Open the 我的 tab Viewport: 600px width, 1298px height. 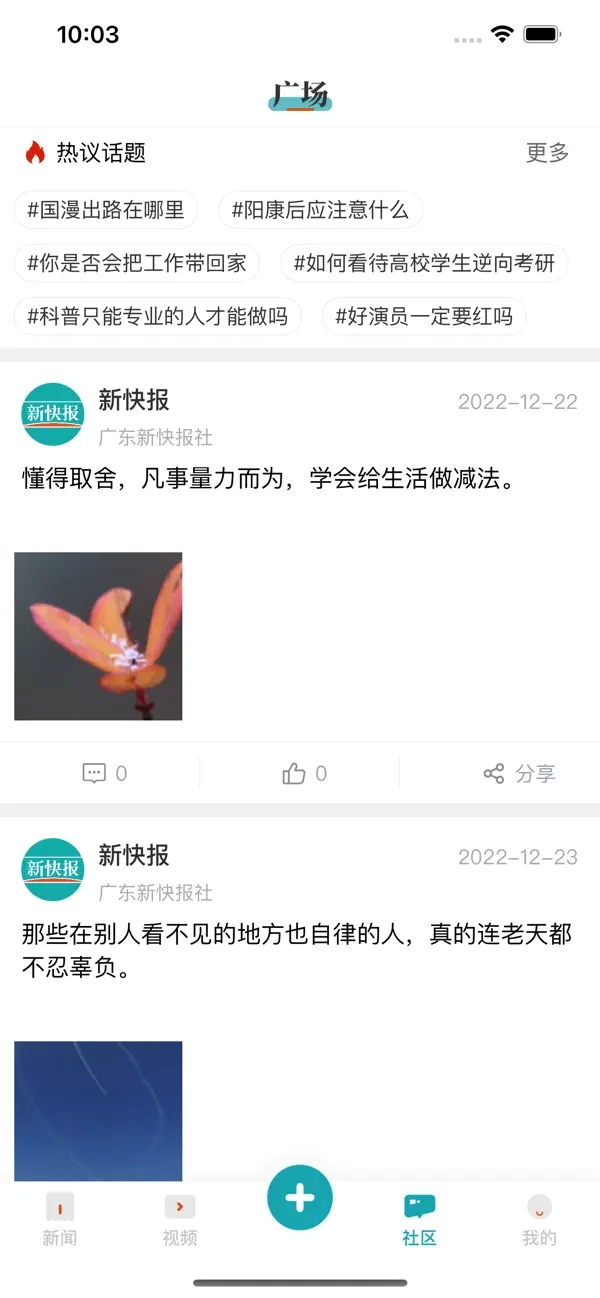coord(539,1220)
